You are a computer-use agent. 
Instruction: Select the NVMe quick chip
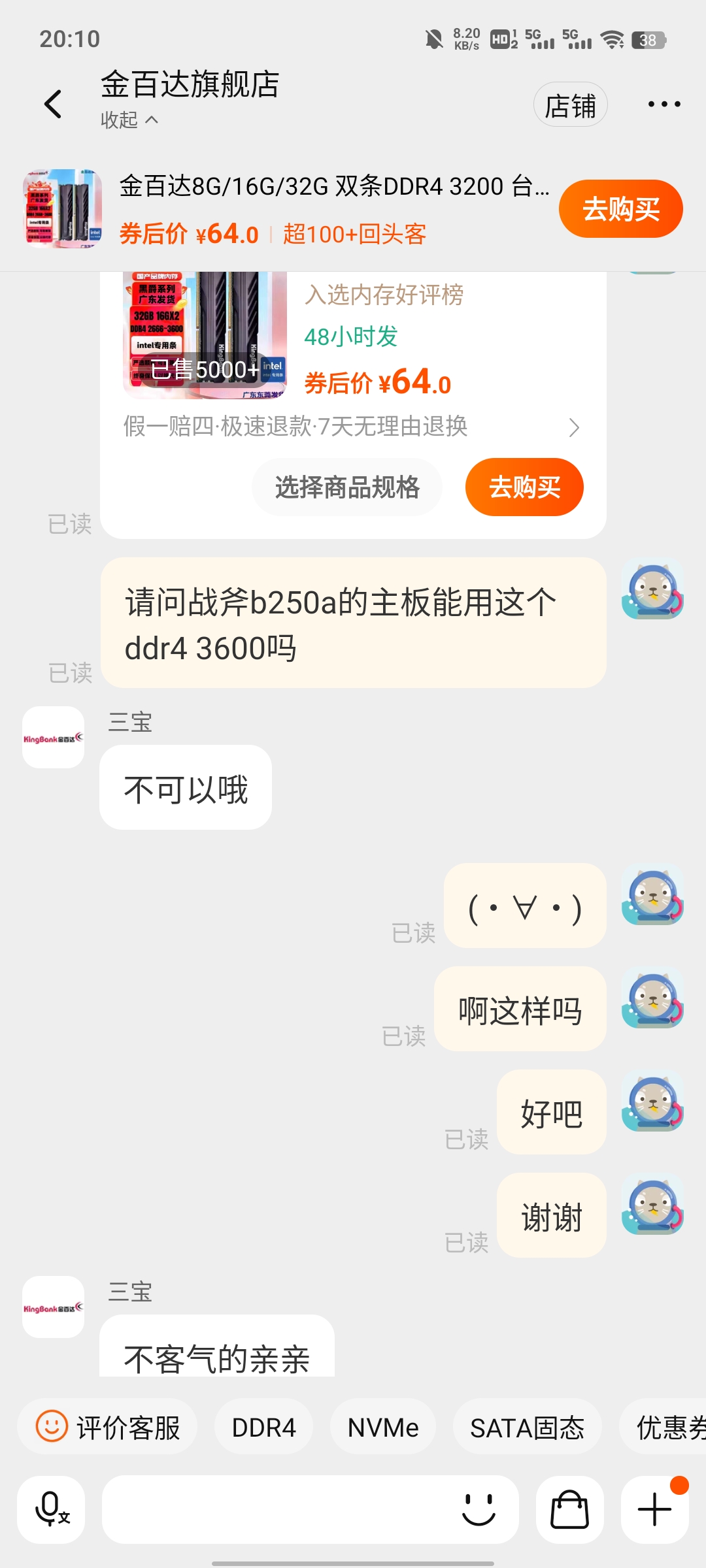383,1428
